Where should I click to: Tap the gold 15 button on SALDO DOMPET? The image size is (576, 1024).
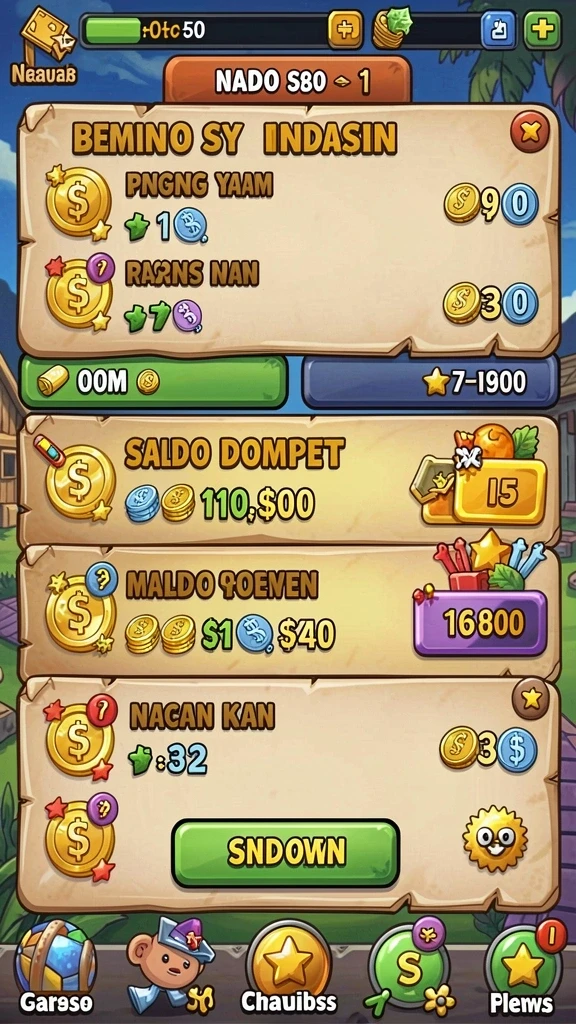tap(499, 491)
